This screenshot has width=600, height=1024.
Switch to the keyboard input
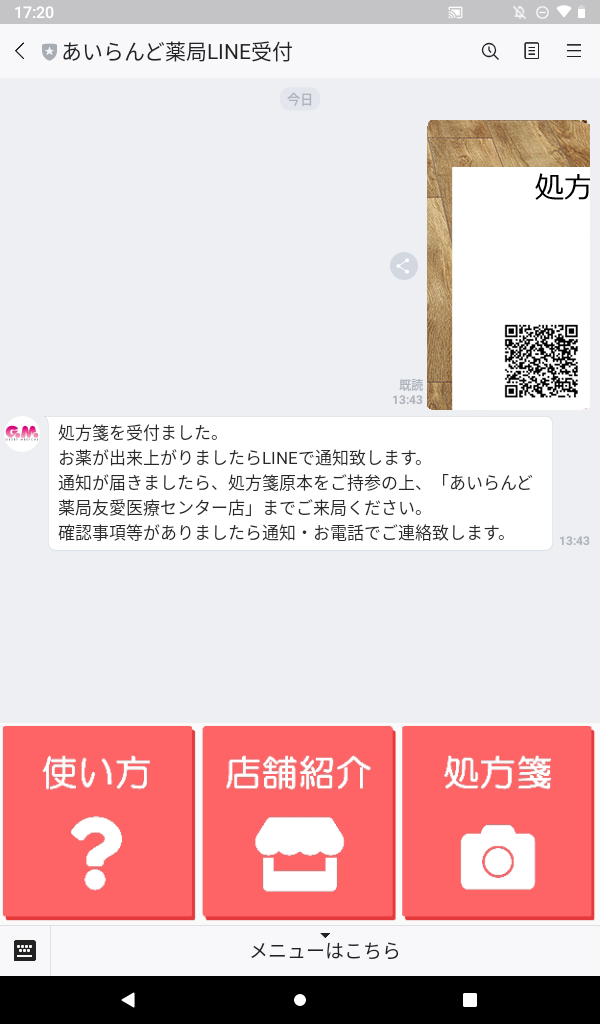click(x=25, y=950)
